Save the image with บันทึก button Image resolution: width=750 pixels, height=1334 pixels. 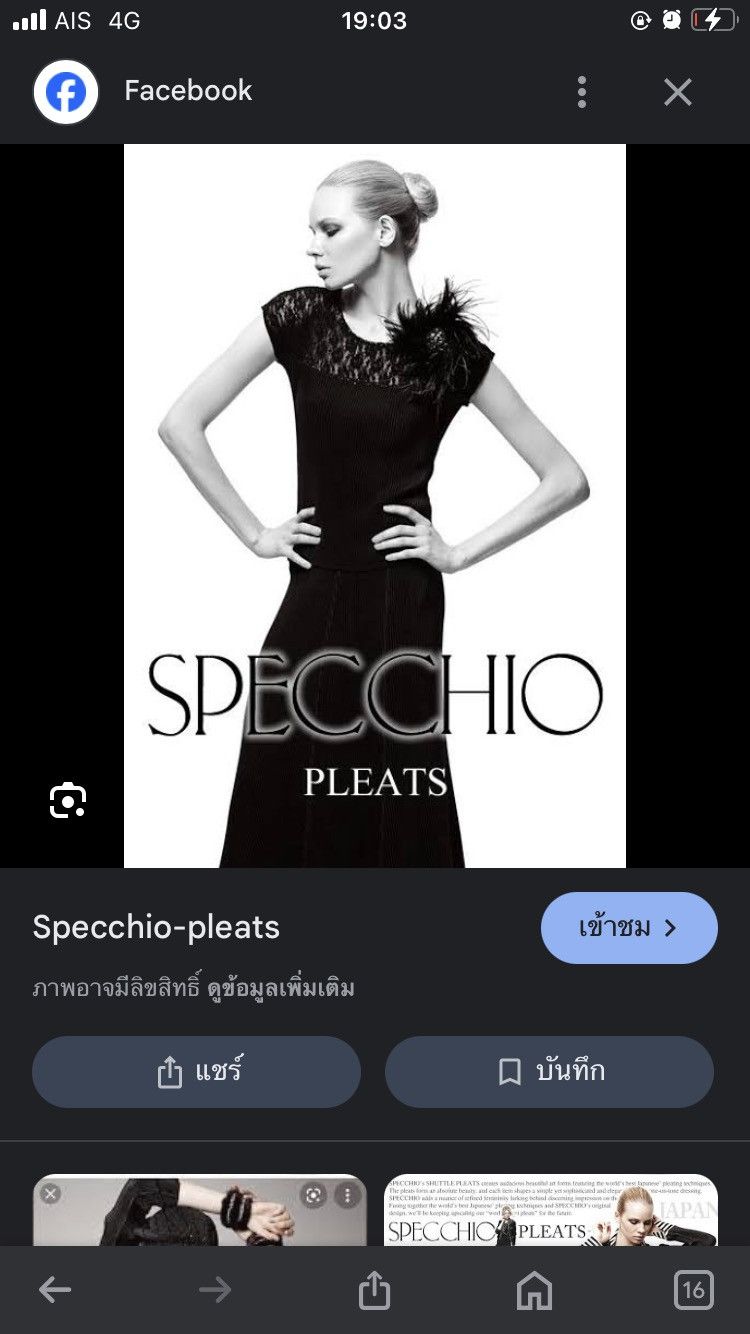pyautogui.click(x=549, y=1072)
